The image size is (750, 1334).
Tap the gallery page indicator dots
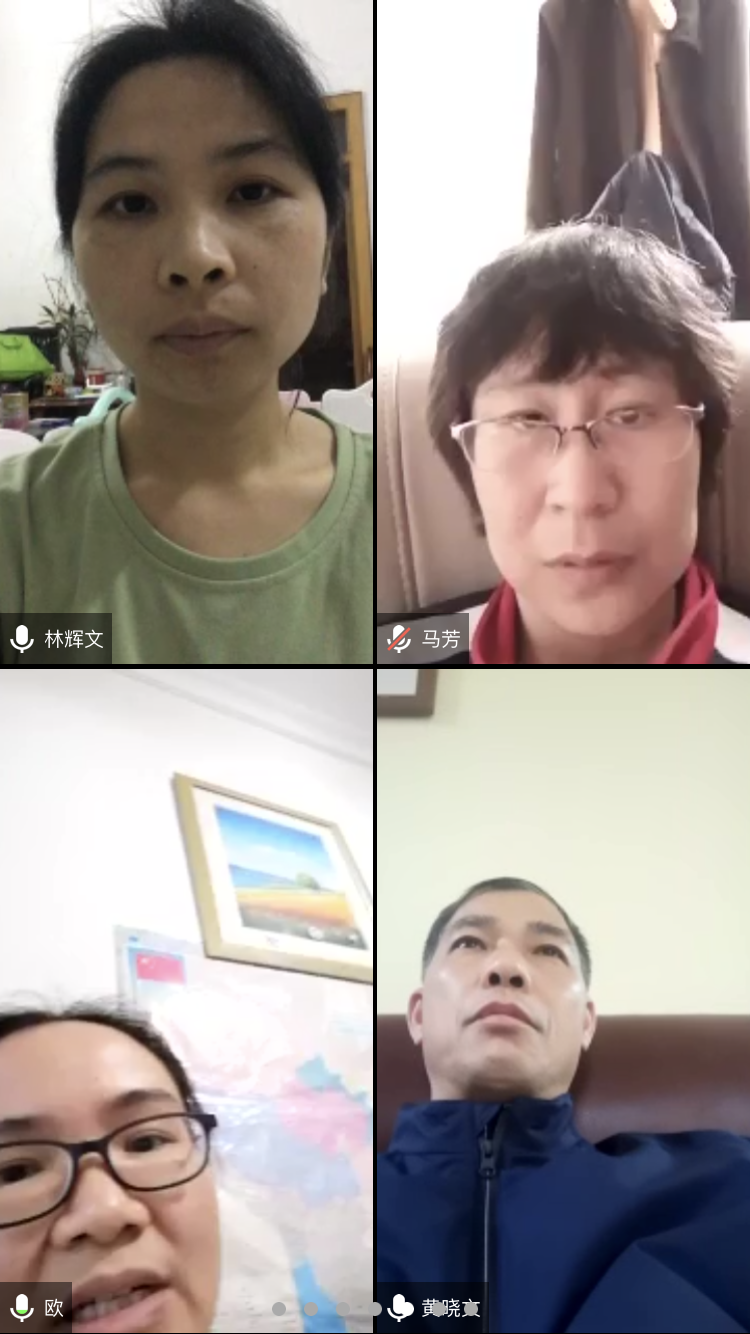374,1308
